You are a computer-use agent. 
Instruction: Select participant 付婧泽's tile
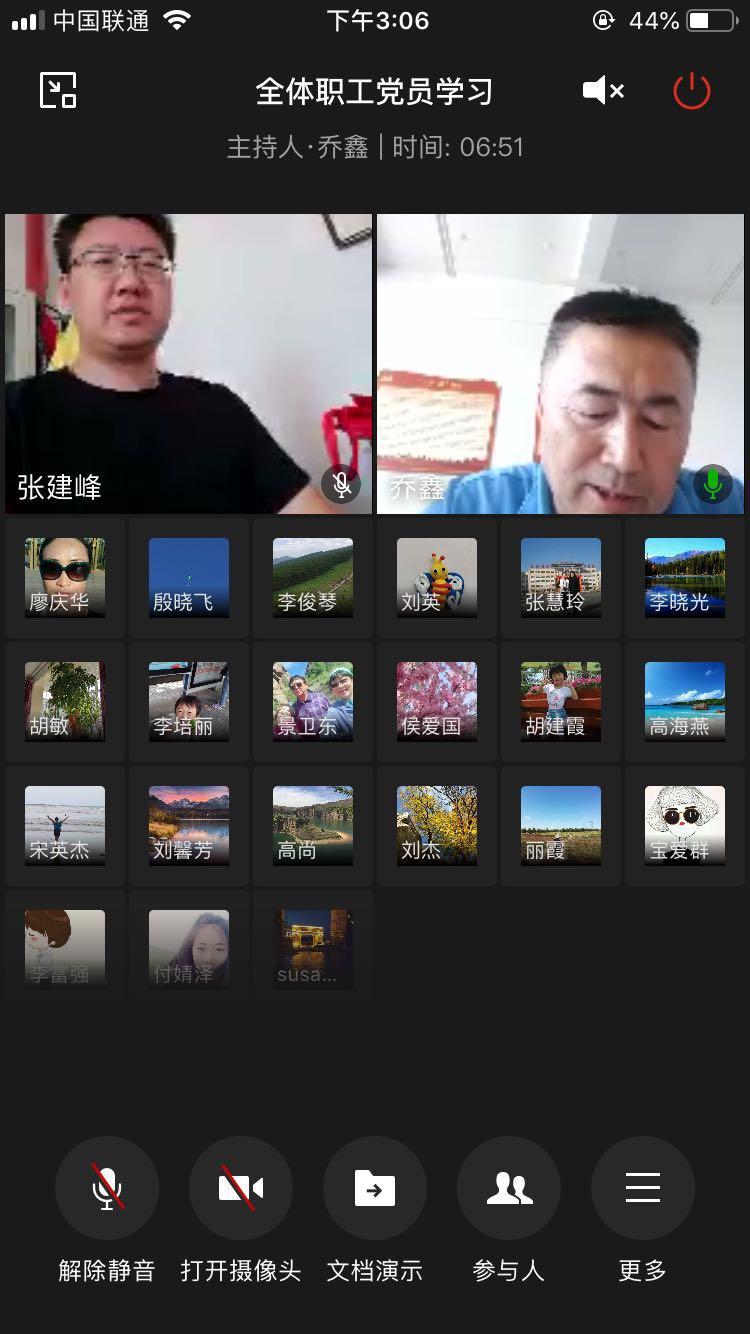189,949
